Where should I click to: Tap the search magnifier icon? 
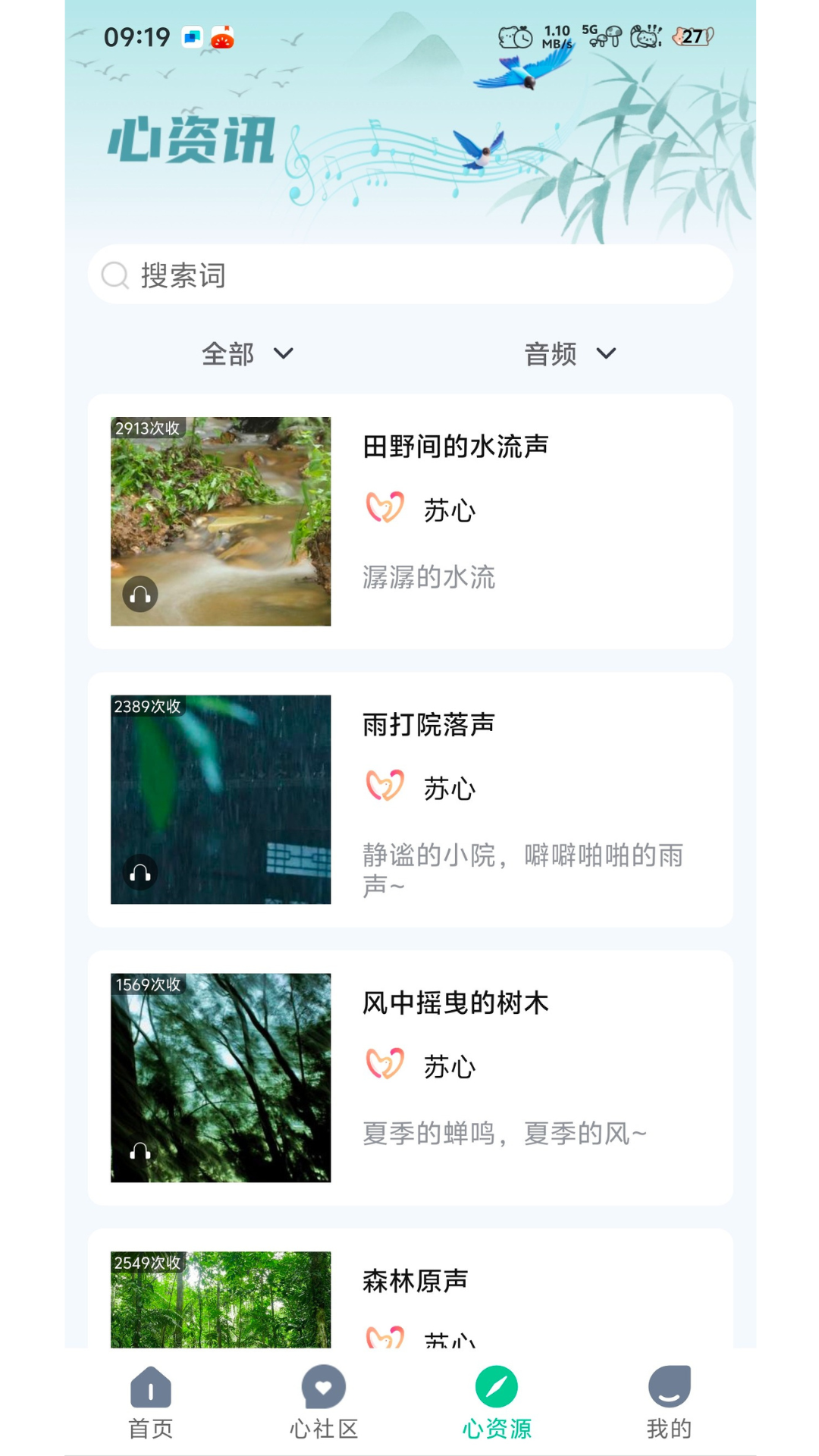tap(114, 275)
